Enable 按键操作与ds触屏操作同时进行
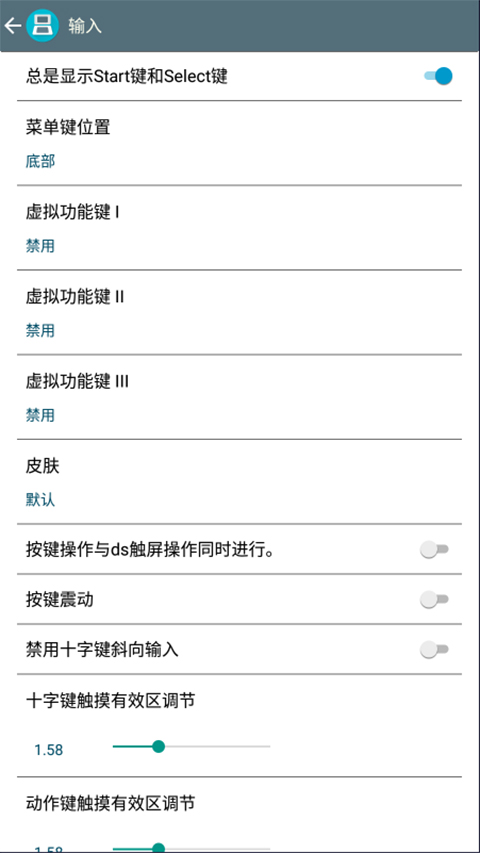 pos(434,549)
